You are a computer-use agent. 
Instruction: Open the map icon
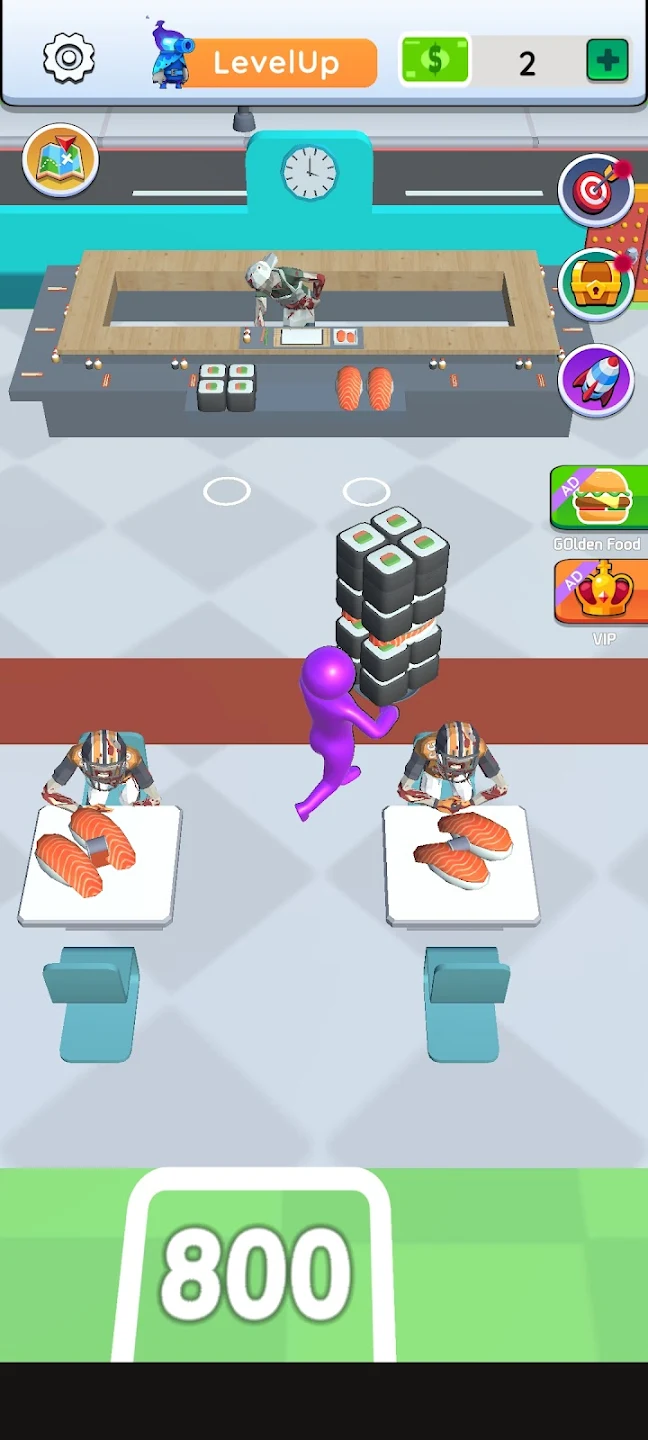60,160
